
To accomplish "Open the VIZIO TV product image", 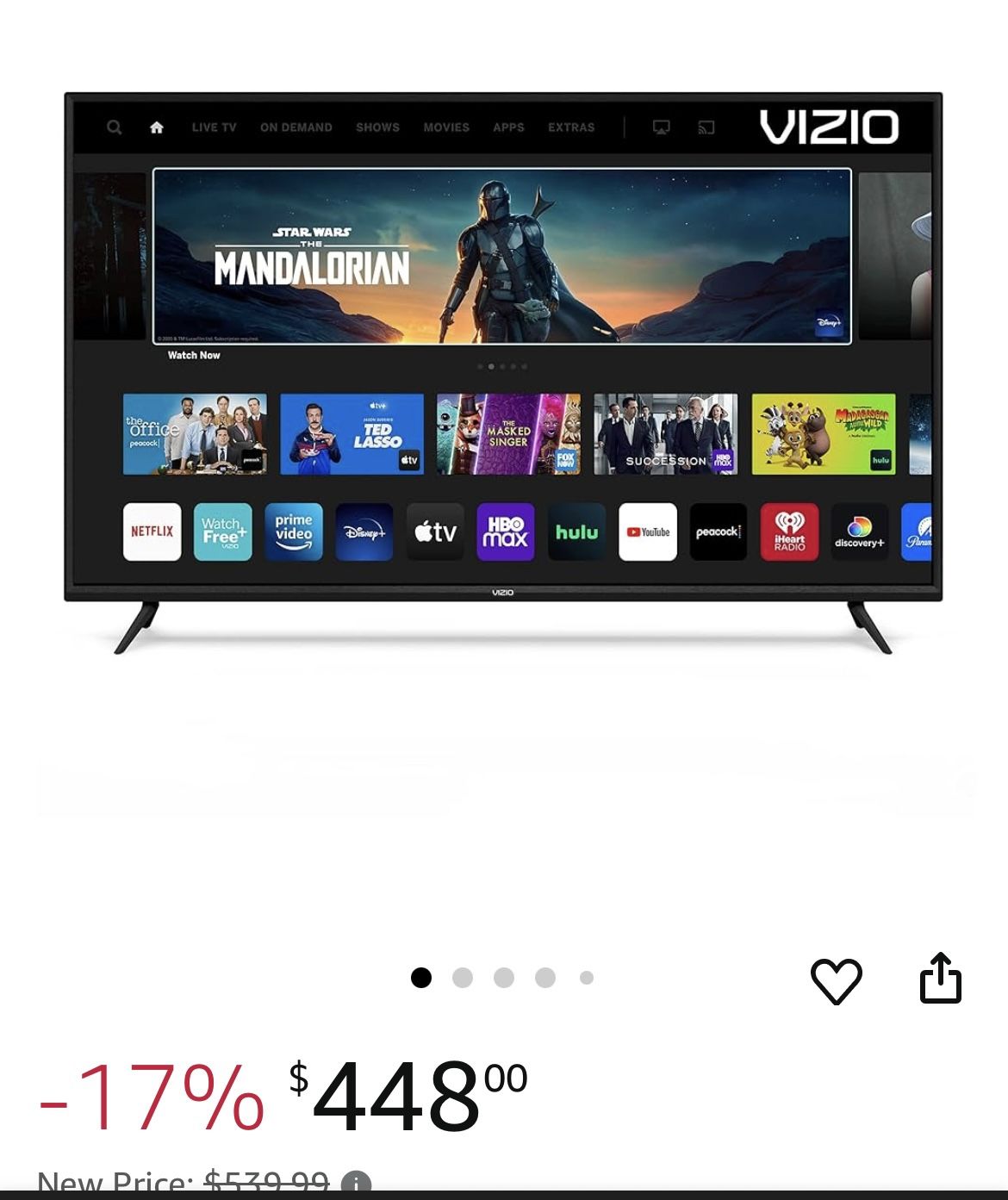I will [503, 372].
